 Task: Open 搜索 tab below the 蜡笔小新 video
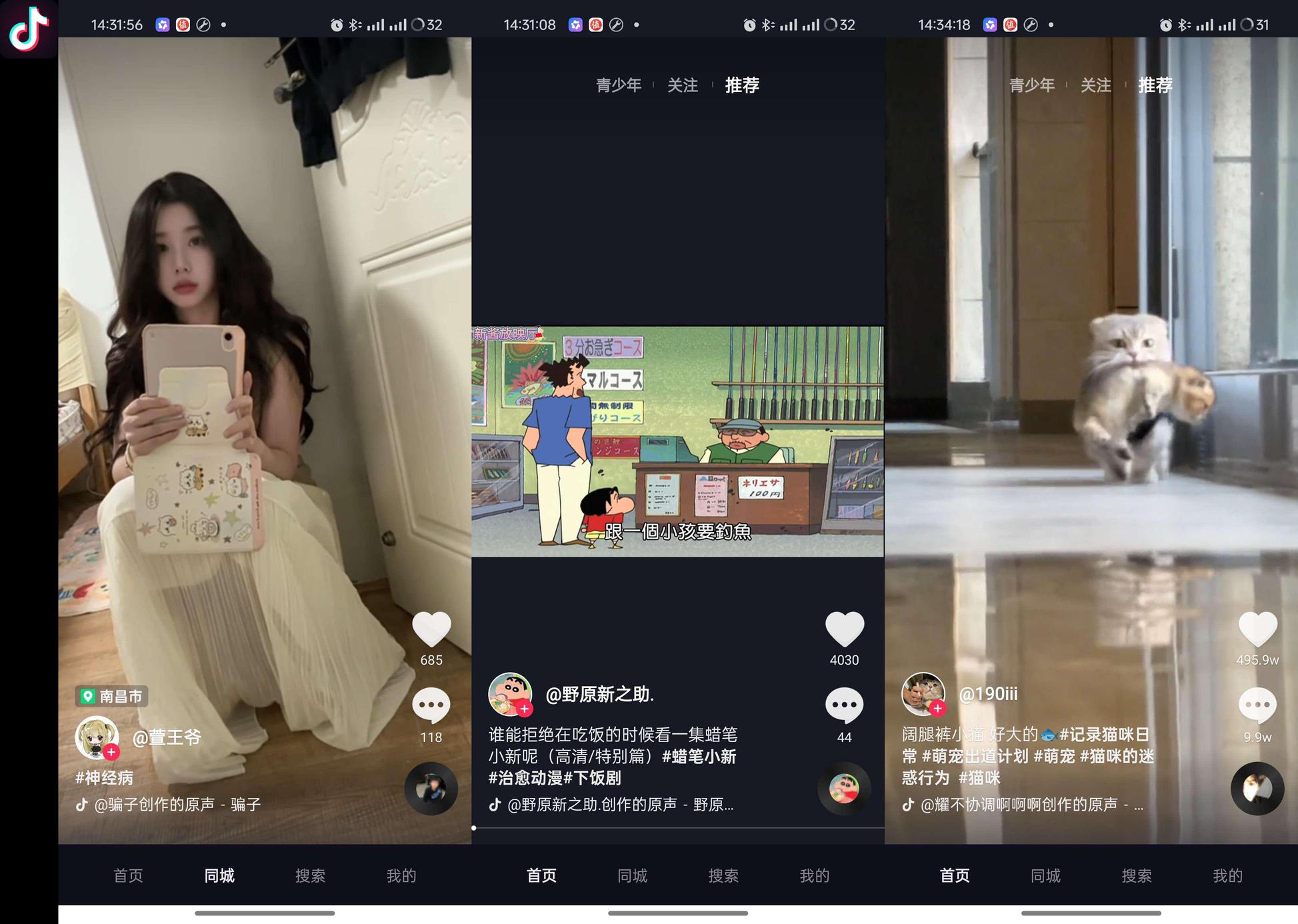tap(723, 875)
